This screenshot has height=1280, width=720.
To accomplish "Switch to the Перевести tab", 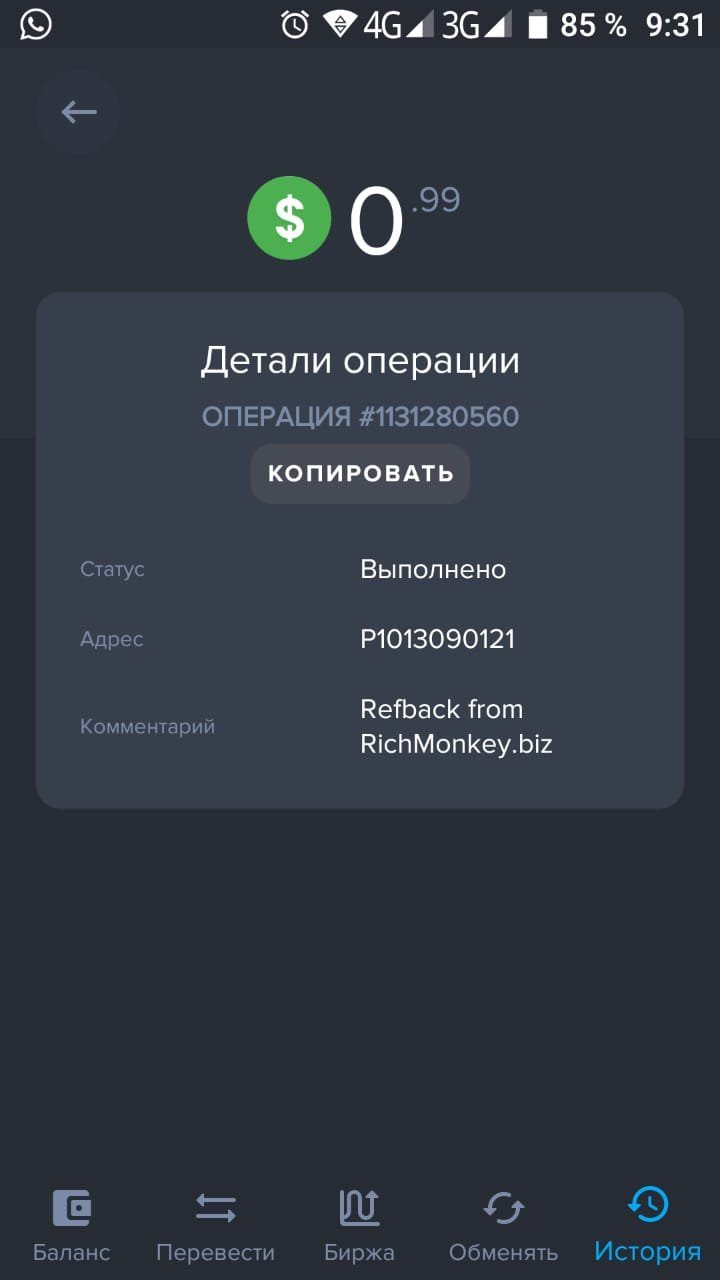I will click(x=215, y=1225).
